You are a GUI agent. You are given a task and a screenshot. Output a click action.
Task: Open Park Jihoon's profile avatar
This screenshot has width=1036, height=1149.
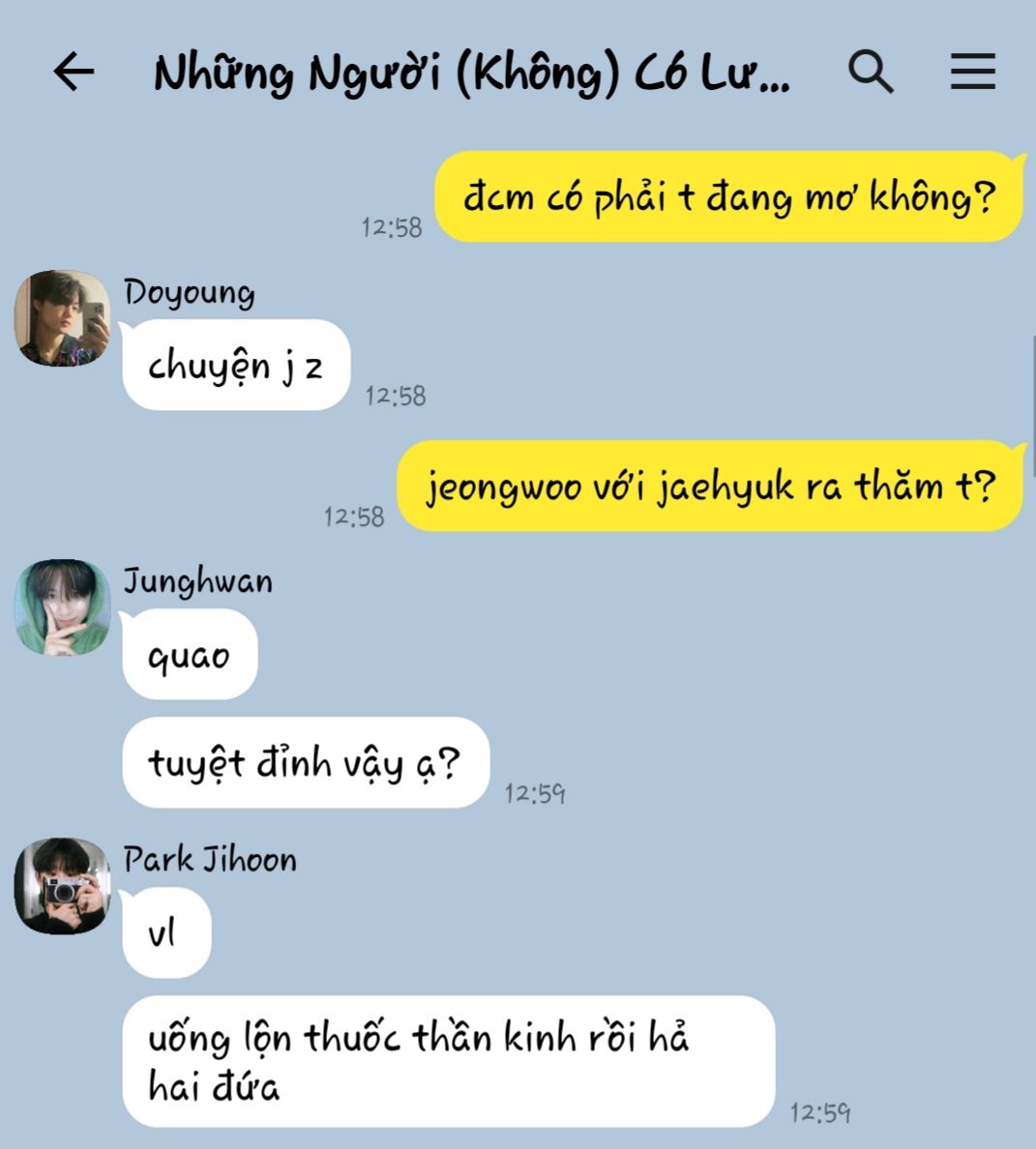pos(63,886)
